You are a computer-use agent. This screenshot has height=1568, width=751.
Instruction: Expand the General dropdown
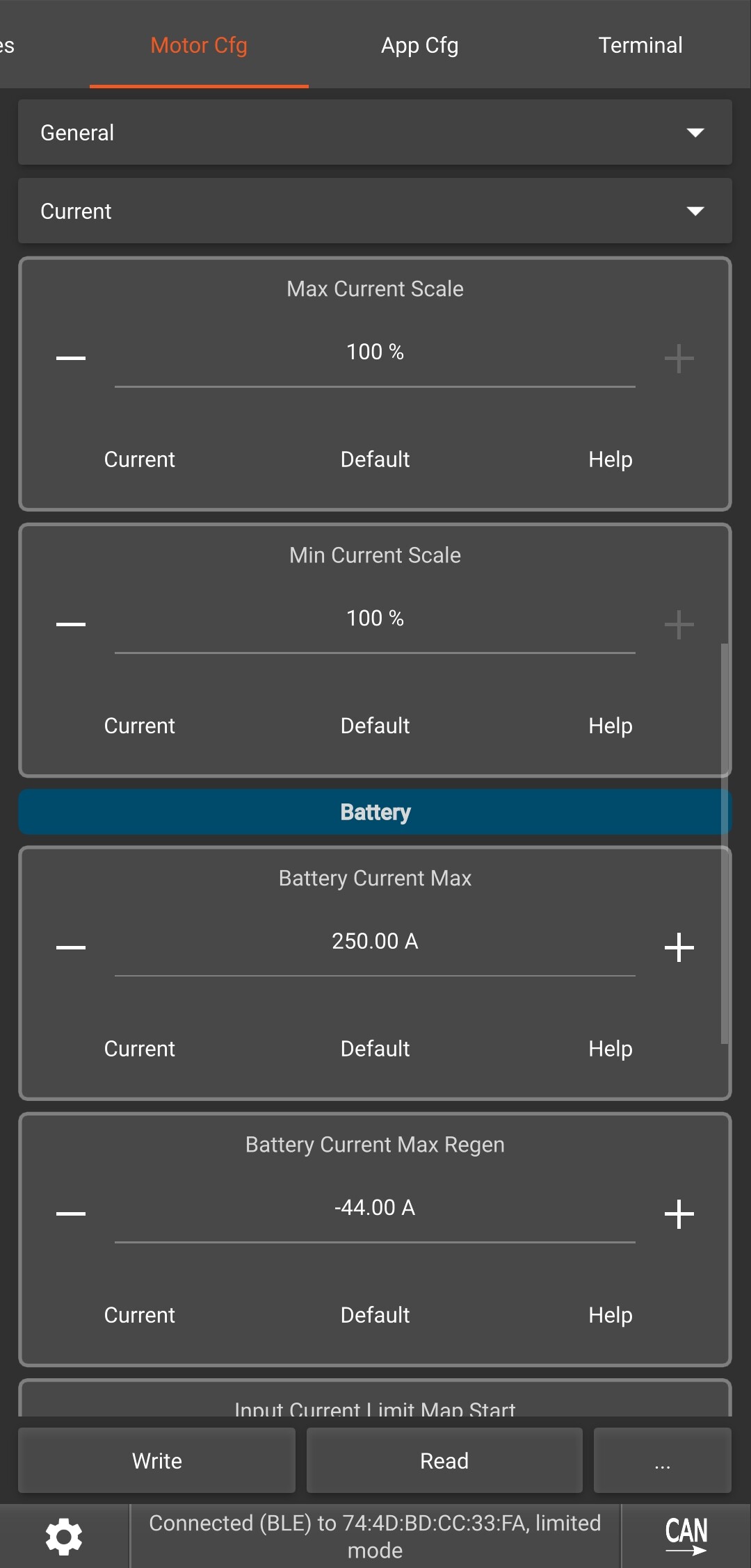click(x=375, y=133)
